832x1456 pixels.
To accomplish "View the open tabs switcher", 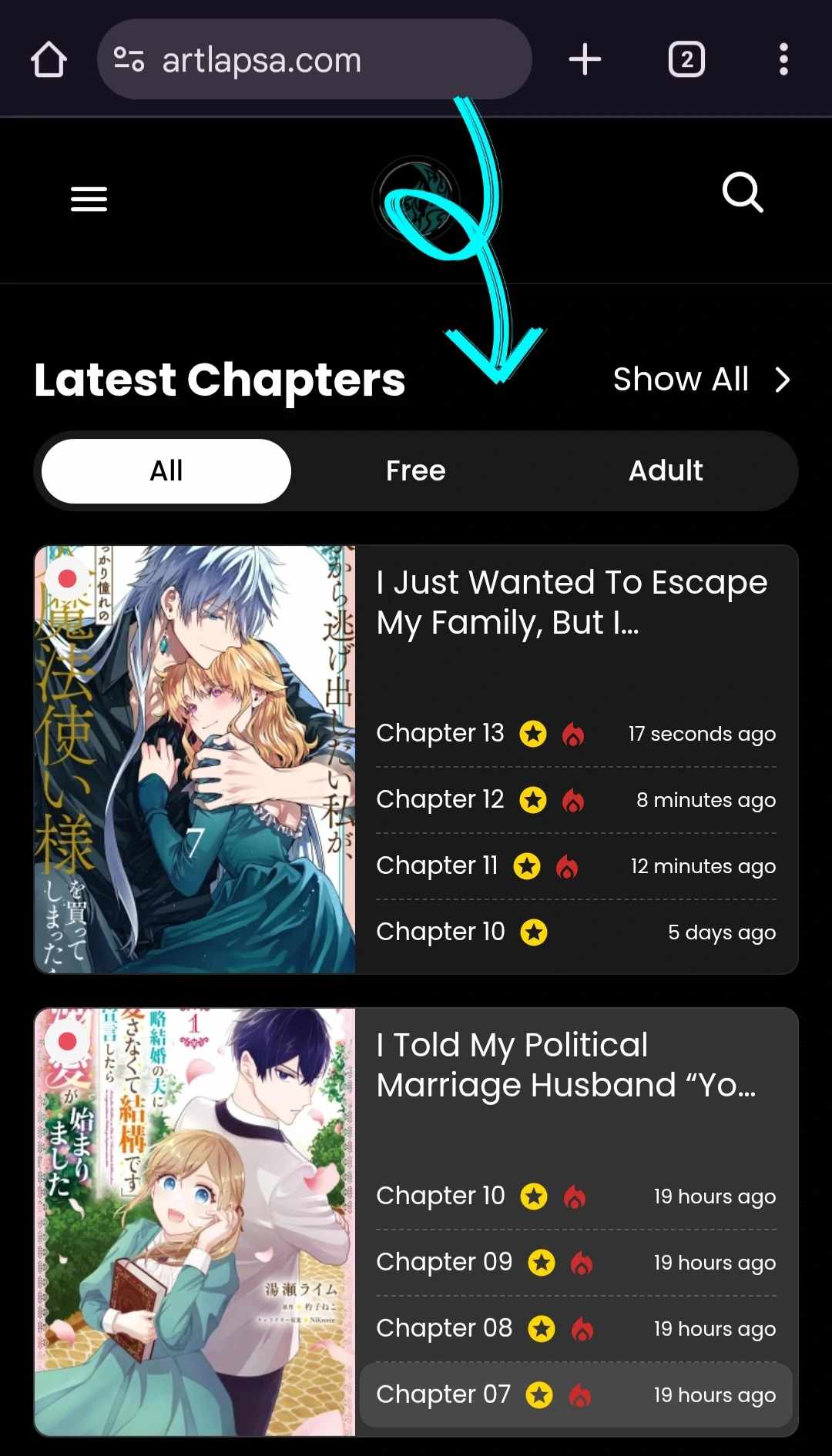I will [686, 59].
